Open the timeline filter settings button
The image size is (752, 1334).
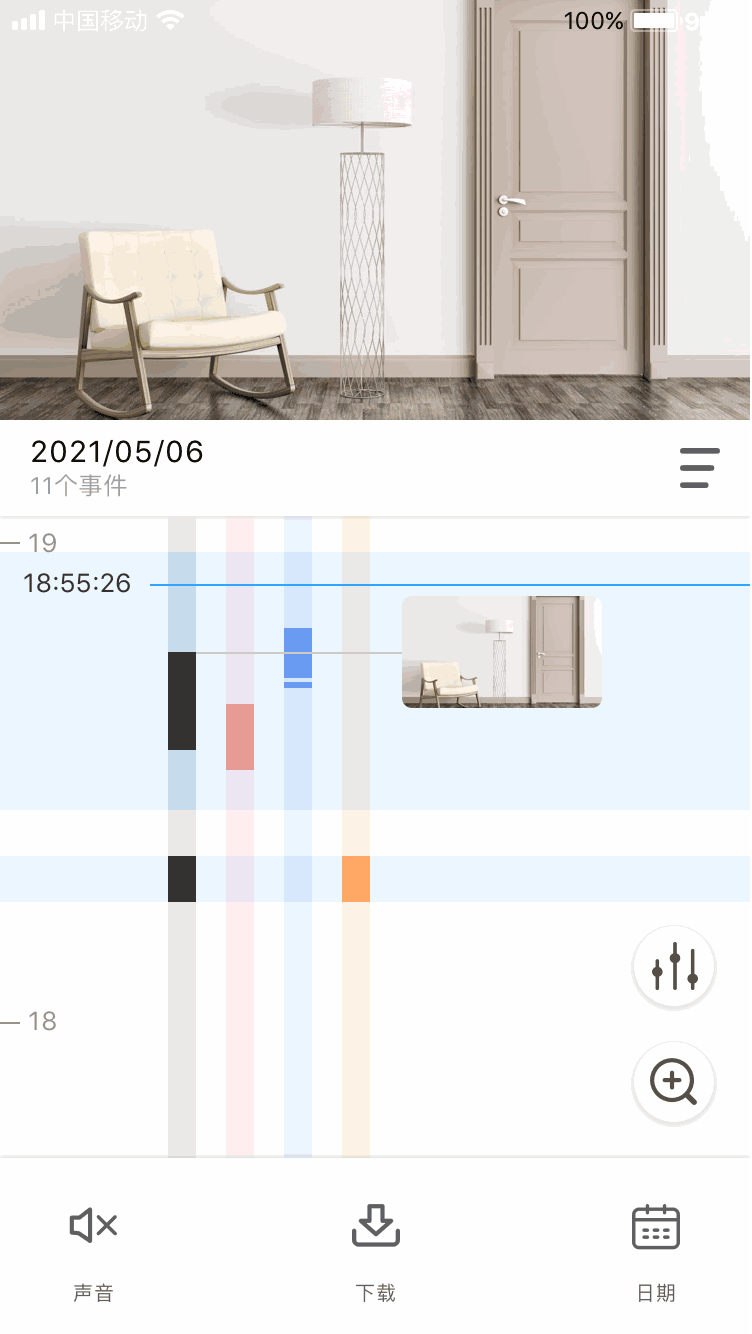[674, 968]
